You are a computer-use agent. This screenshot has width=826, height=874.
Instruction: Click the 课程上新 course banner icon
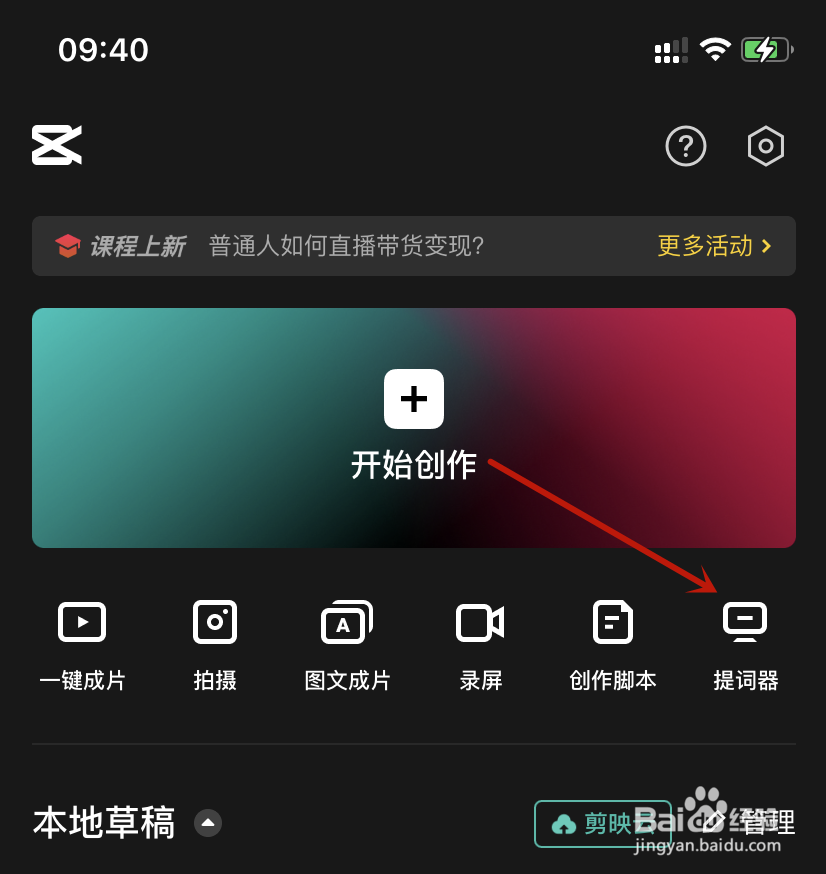click(x=67, y=246)
